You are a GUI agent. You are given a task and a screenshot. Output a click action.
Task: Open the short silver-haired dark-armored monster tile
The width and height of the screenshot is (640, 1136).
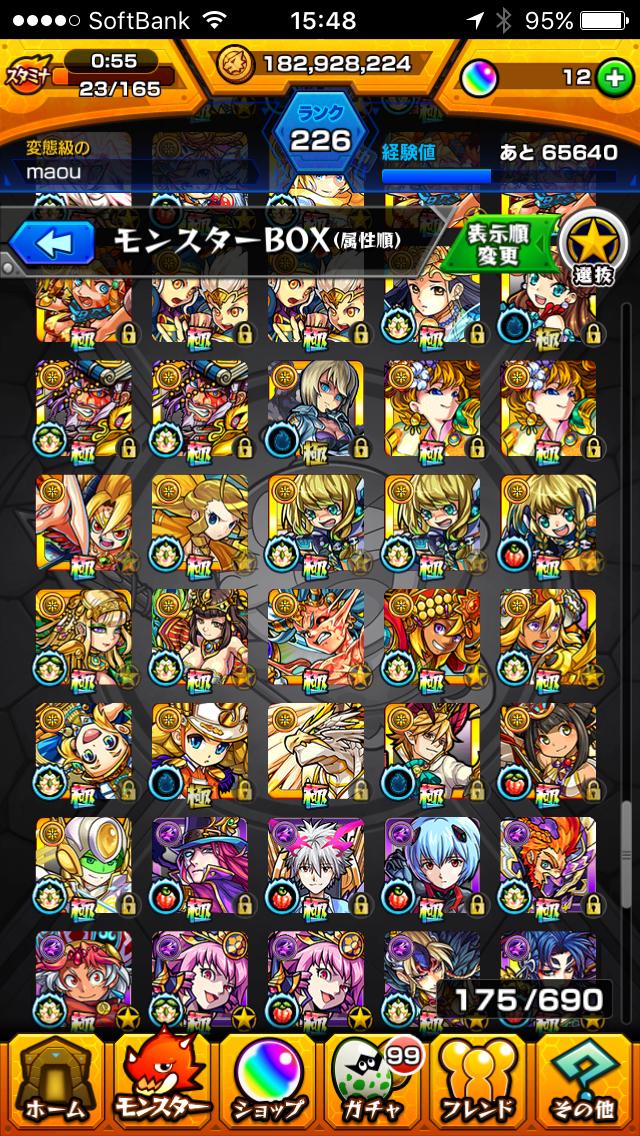click(315, 408)
